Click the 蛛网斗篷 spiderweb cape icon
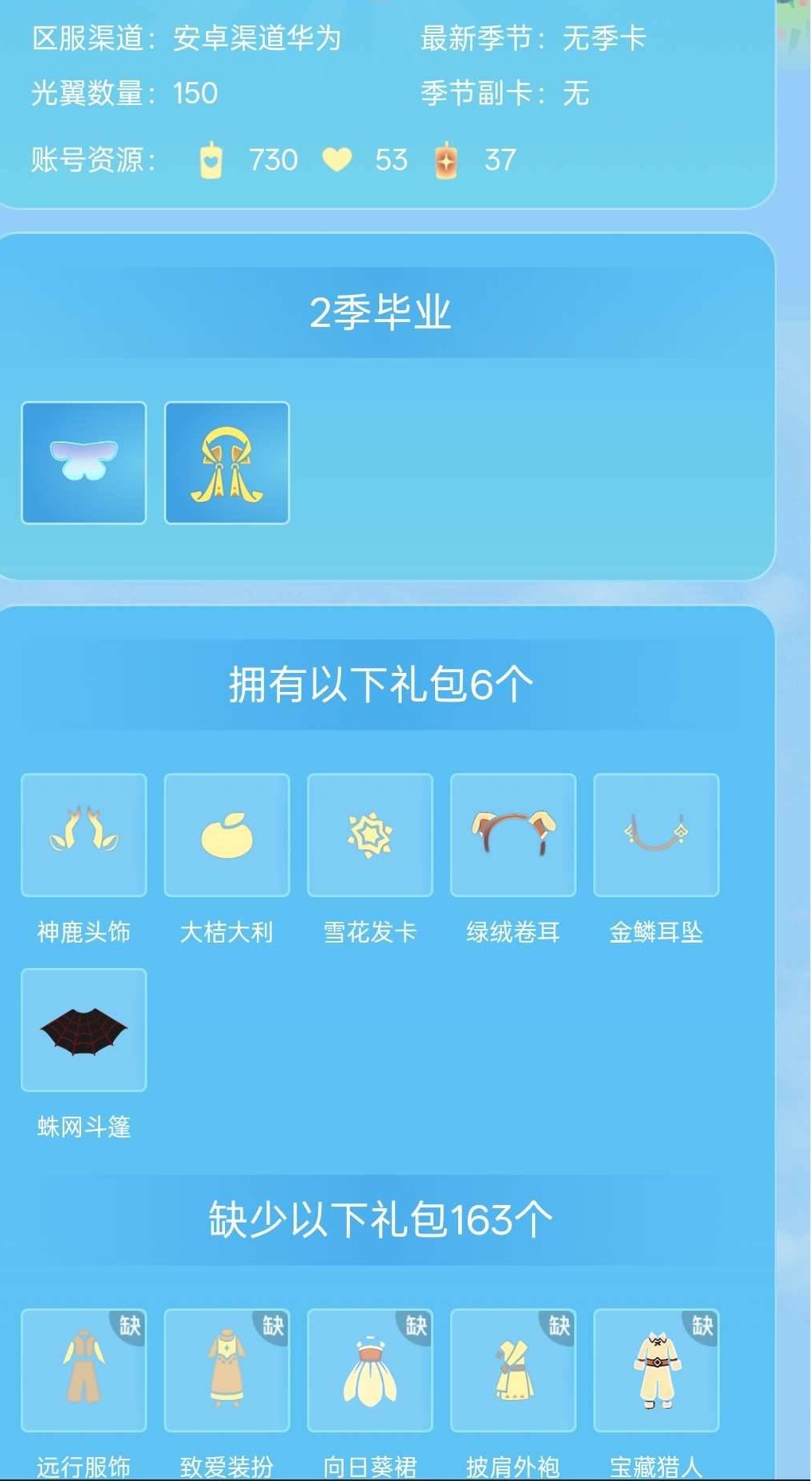 [84, 1030]
